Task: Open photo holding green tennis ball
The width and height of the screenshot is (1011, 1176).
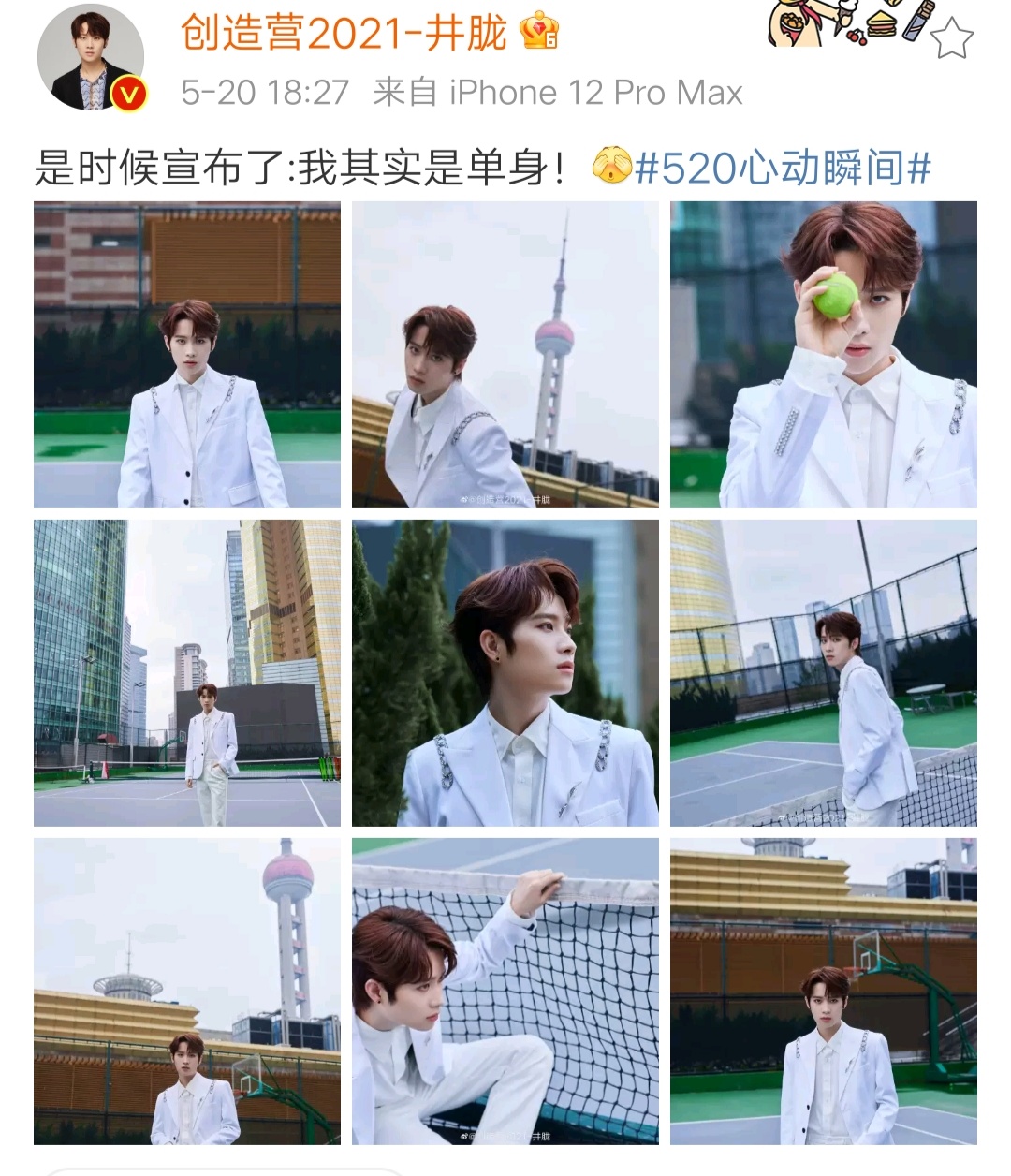Action: tap(823, 355)
